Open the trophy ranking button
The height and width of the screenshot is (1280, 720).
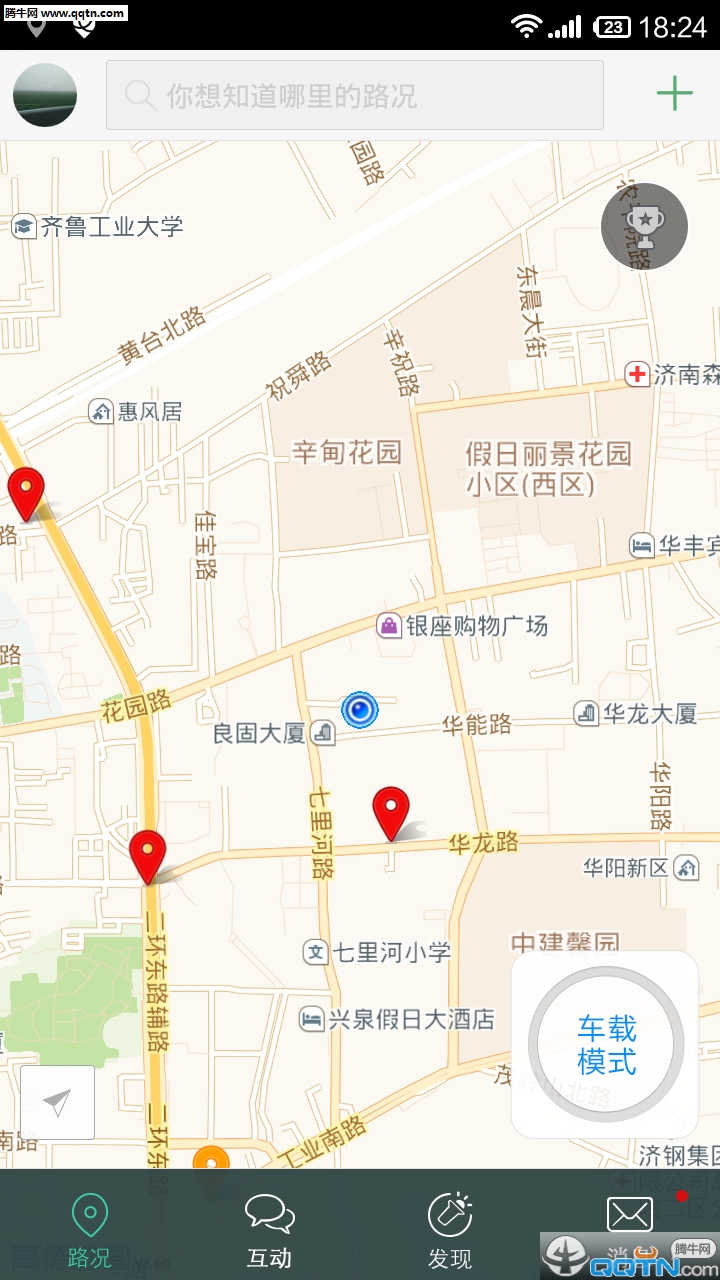(x=644, y=227)
